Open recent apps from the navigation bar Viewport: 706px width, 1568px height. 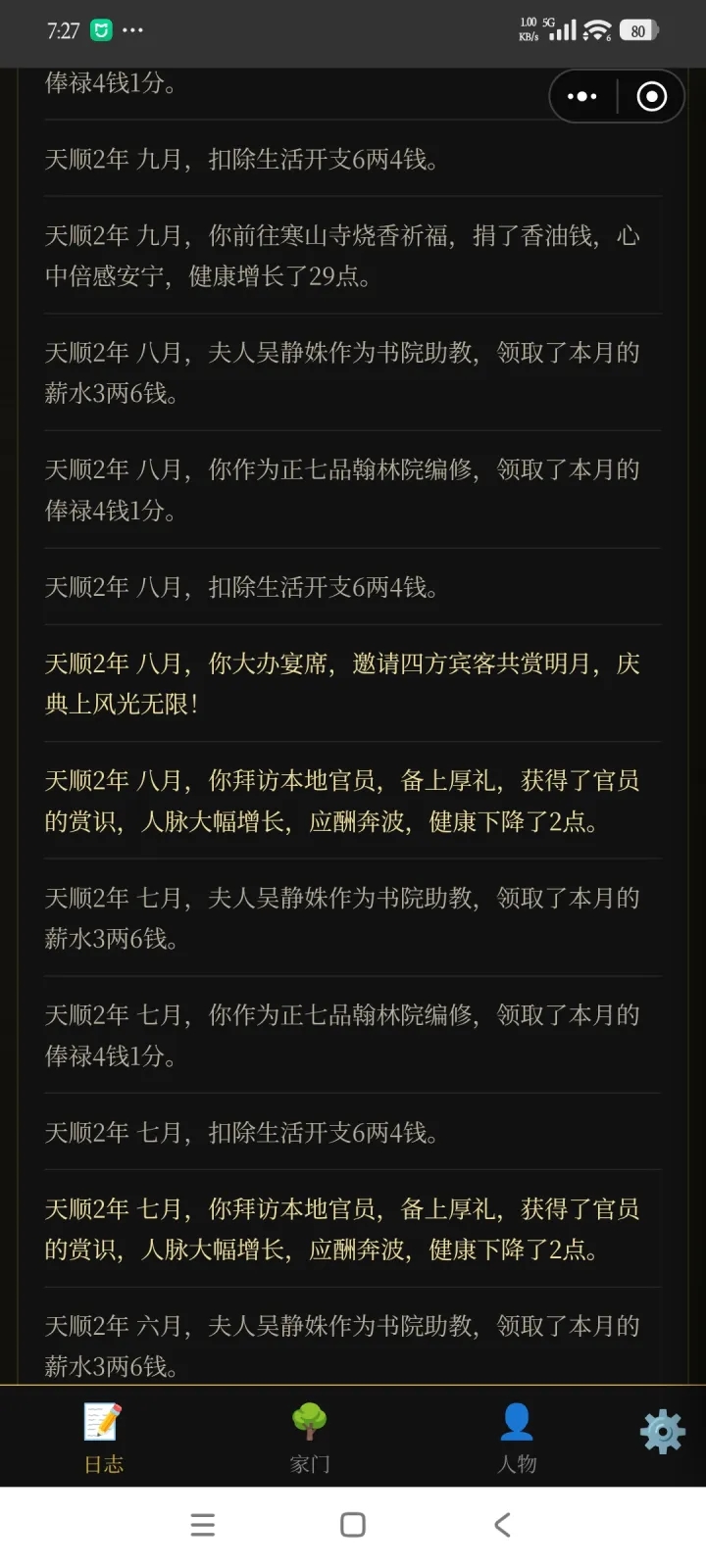point(202,1525)
